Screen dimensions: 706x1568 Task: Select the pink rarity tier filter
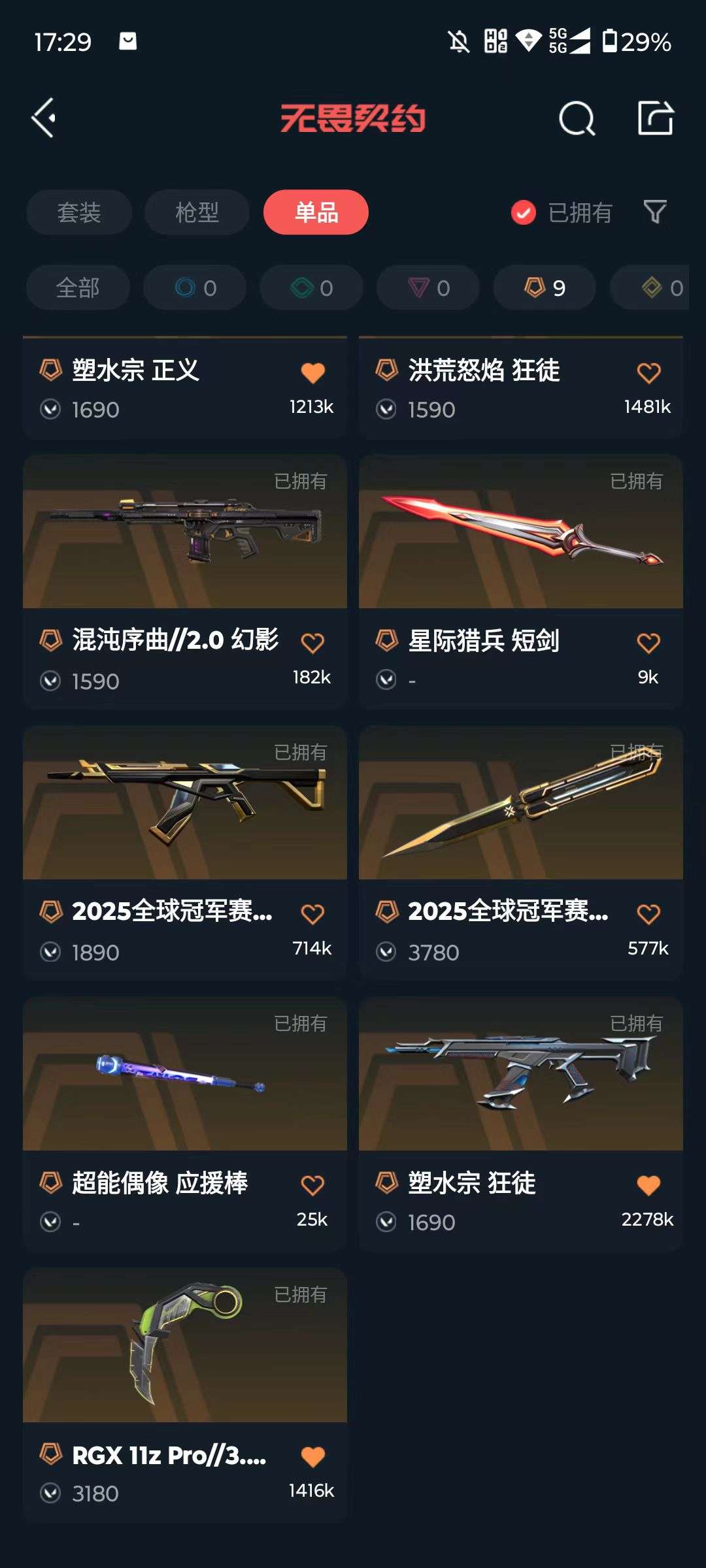(x=427, y=287)
